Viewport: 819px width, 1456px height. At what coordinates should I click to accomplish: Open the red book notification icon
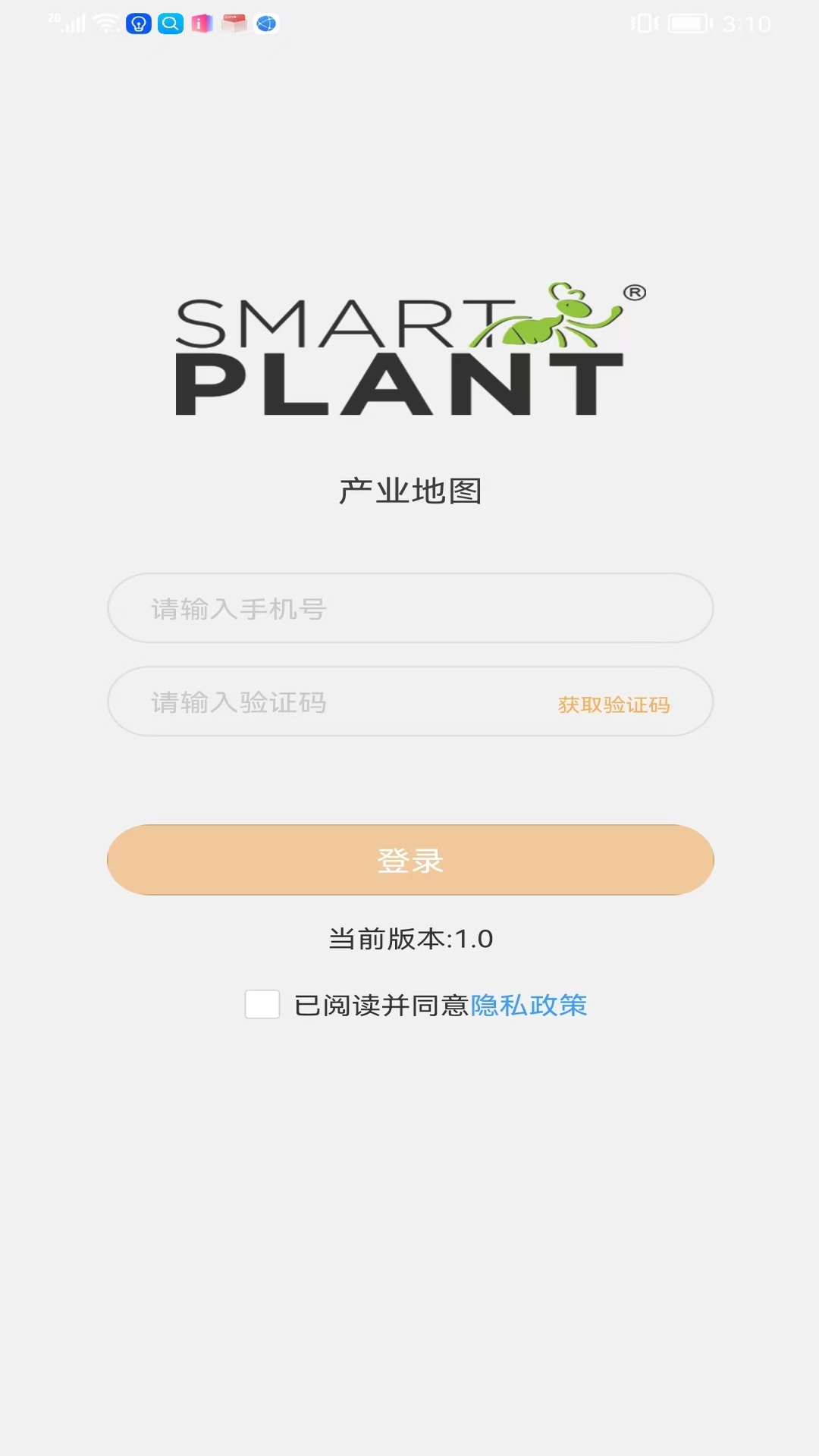[x=232, y=24]
